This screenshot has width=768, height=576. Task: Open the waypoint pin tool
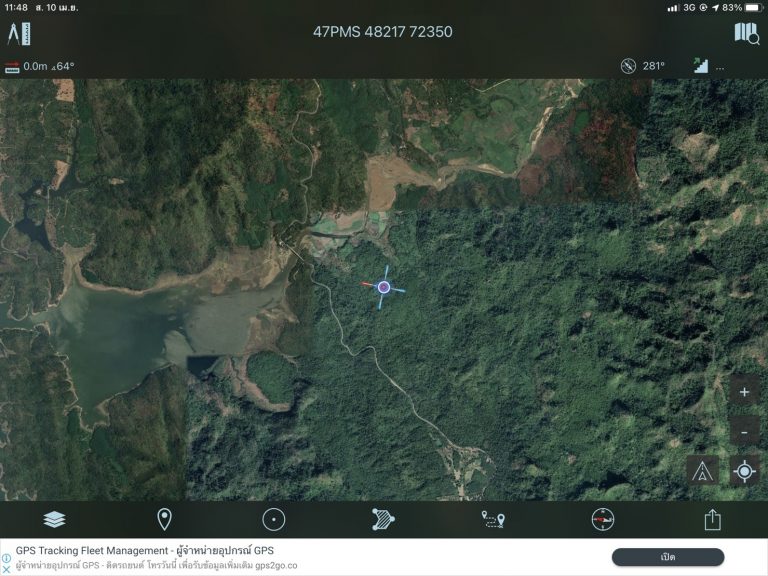pos(165,519)
